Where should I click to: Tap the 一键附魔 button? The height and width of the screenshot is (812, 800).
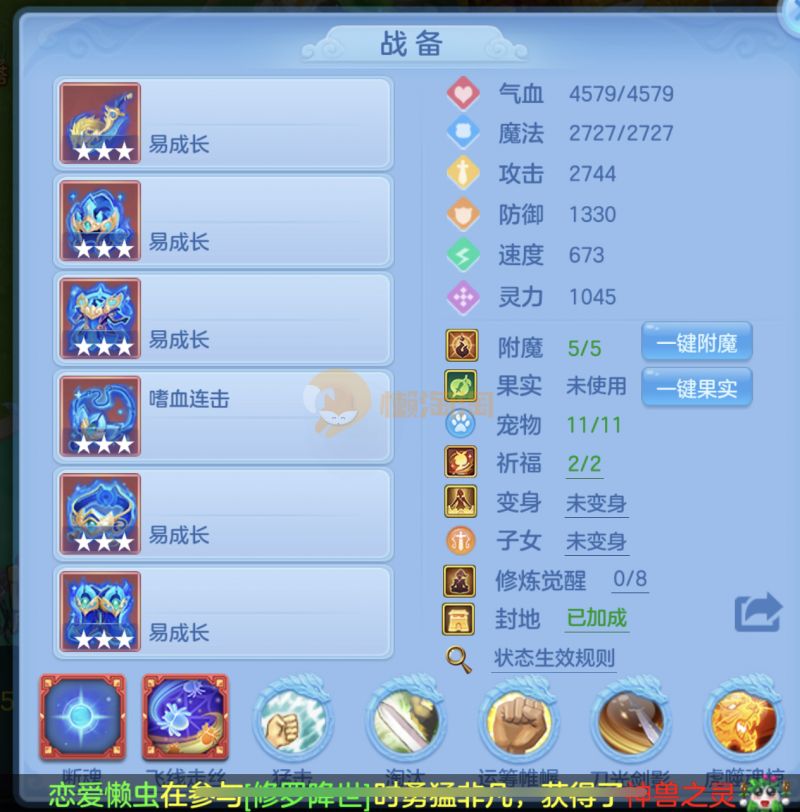[696, 343]
